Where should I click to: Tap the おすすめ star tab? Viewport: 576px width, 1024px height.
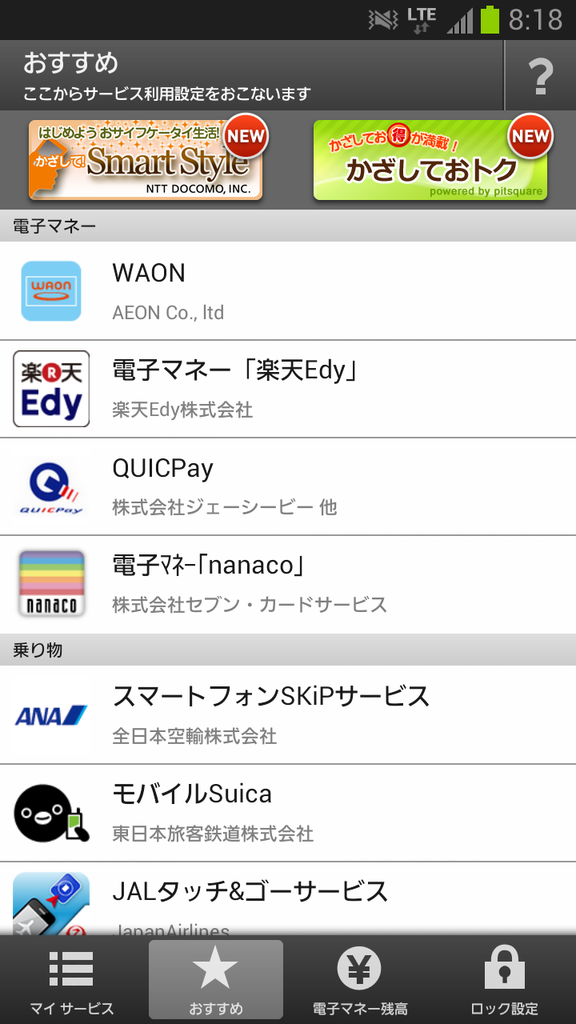(x=216, y=980)
